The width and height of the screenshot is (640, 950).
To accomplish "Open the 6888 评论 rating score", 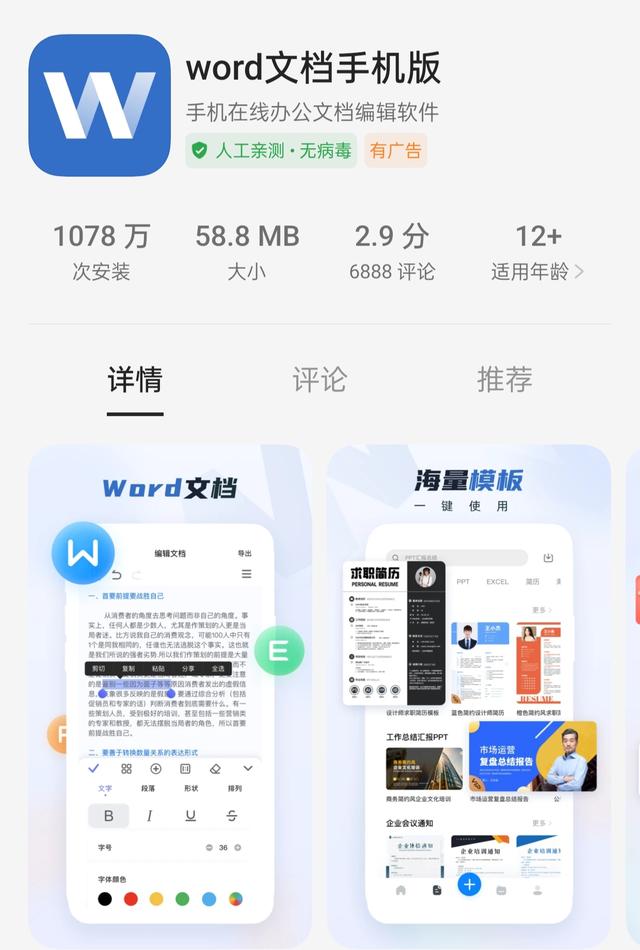I will pyautogui.click(x=392, y=252).
